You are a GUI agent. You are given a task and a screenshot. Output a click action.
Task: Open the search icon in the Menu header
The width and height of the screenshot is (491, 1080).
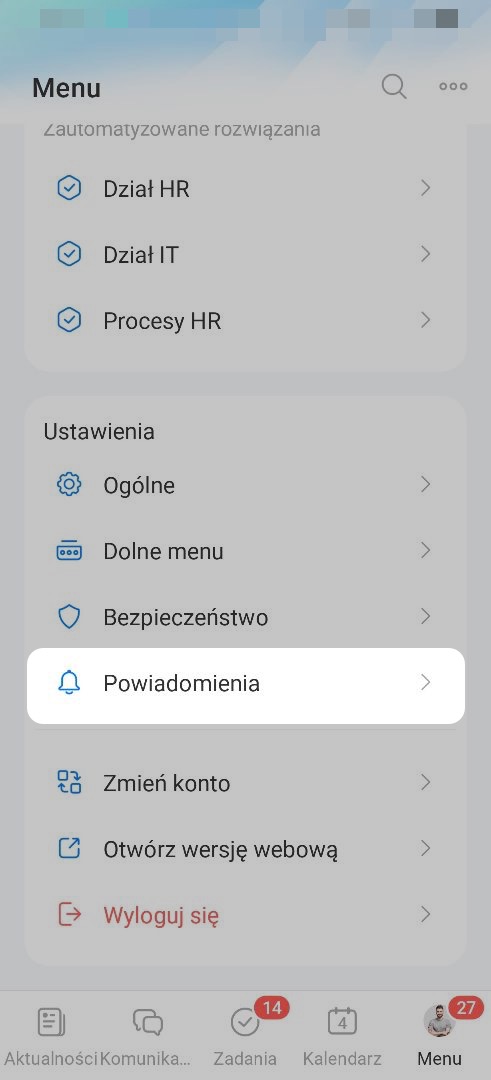394,87
